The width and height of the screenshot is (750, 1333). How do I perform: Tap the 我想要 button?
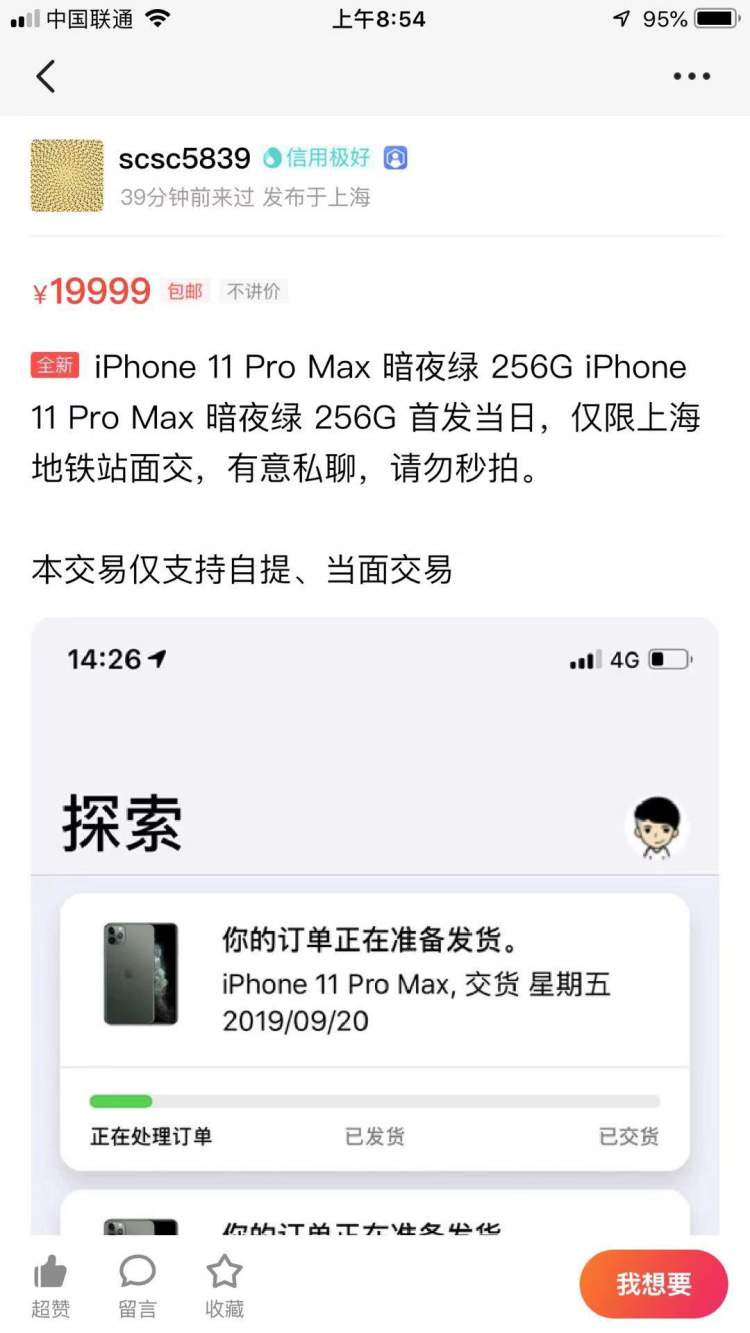point(653,1284)
